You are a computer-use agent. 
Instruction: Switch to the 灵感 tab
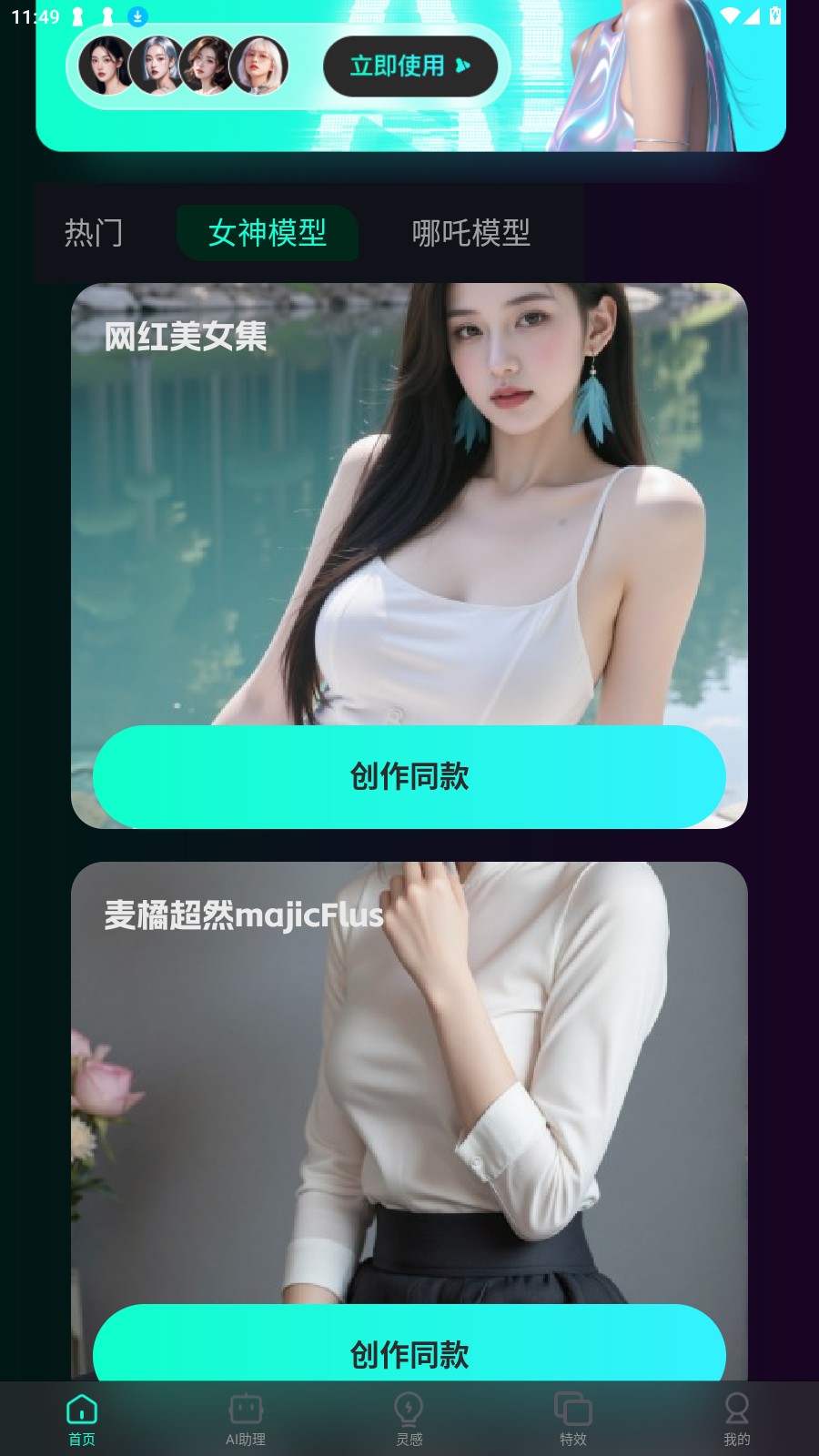(x=409, y=1420)
